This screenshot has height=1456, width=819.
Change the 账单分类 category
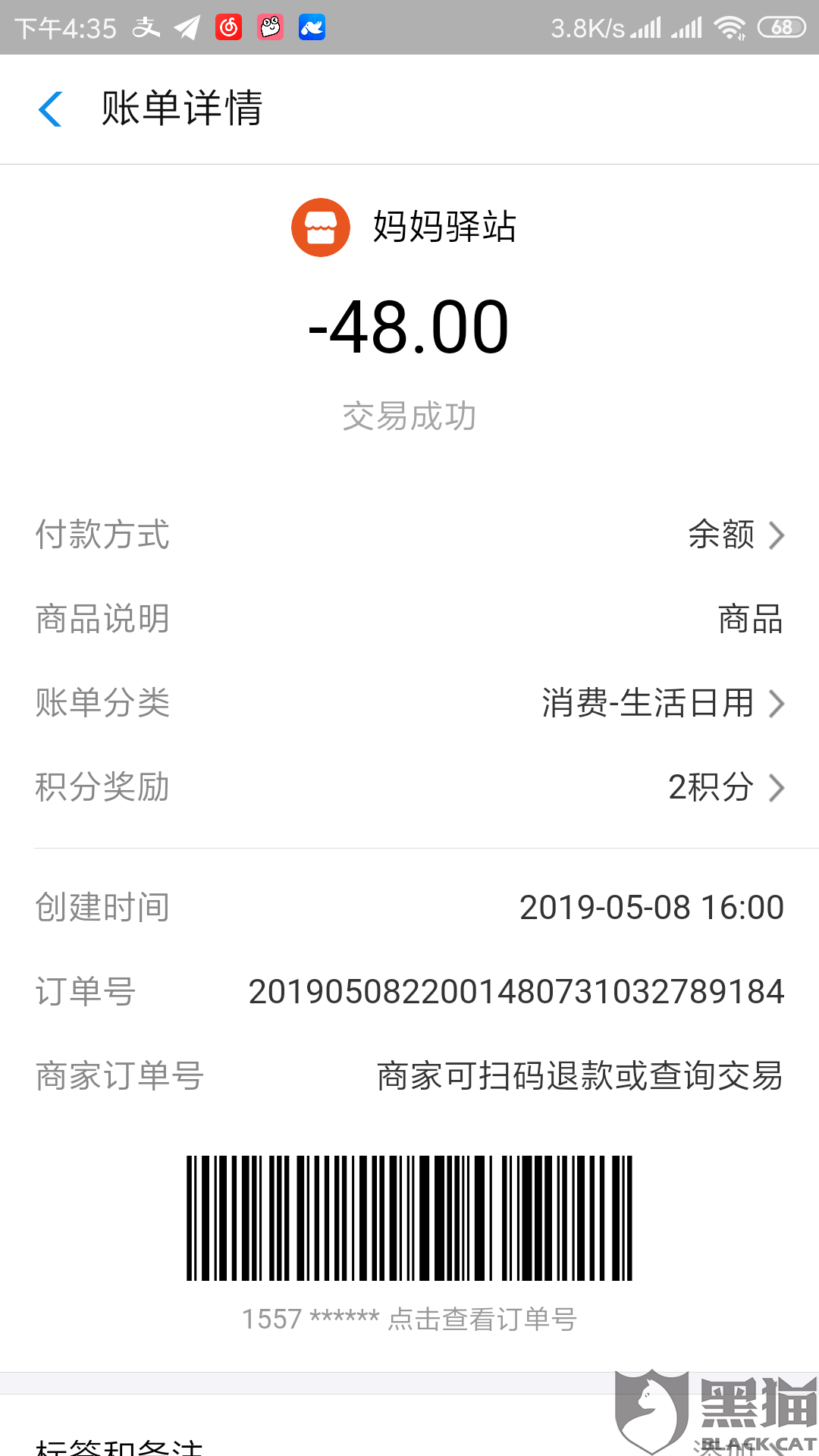click(x=661, y=703)
